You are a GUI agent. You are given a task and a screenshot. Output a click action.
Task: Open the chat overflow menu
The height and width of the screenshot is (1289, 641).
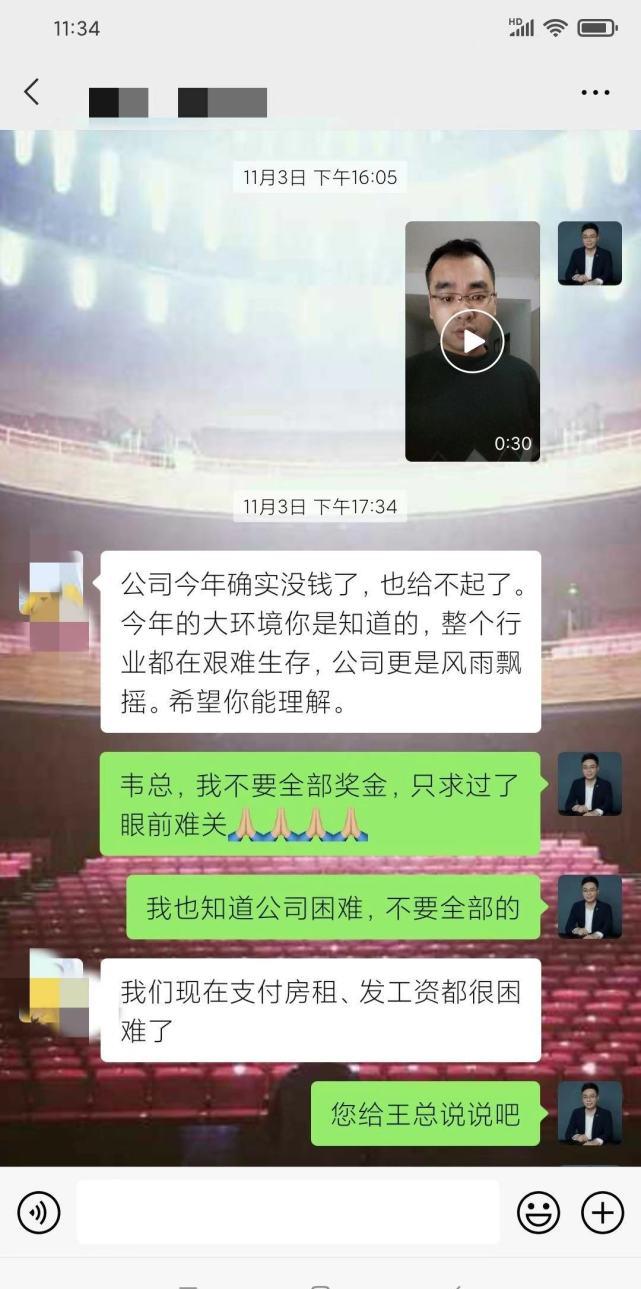click(x=595, y=93)
